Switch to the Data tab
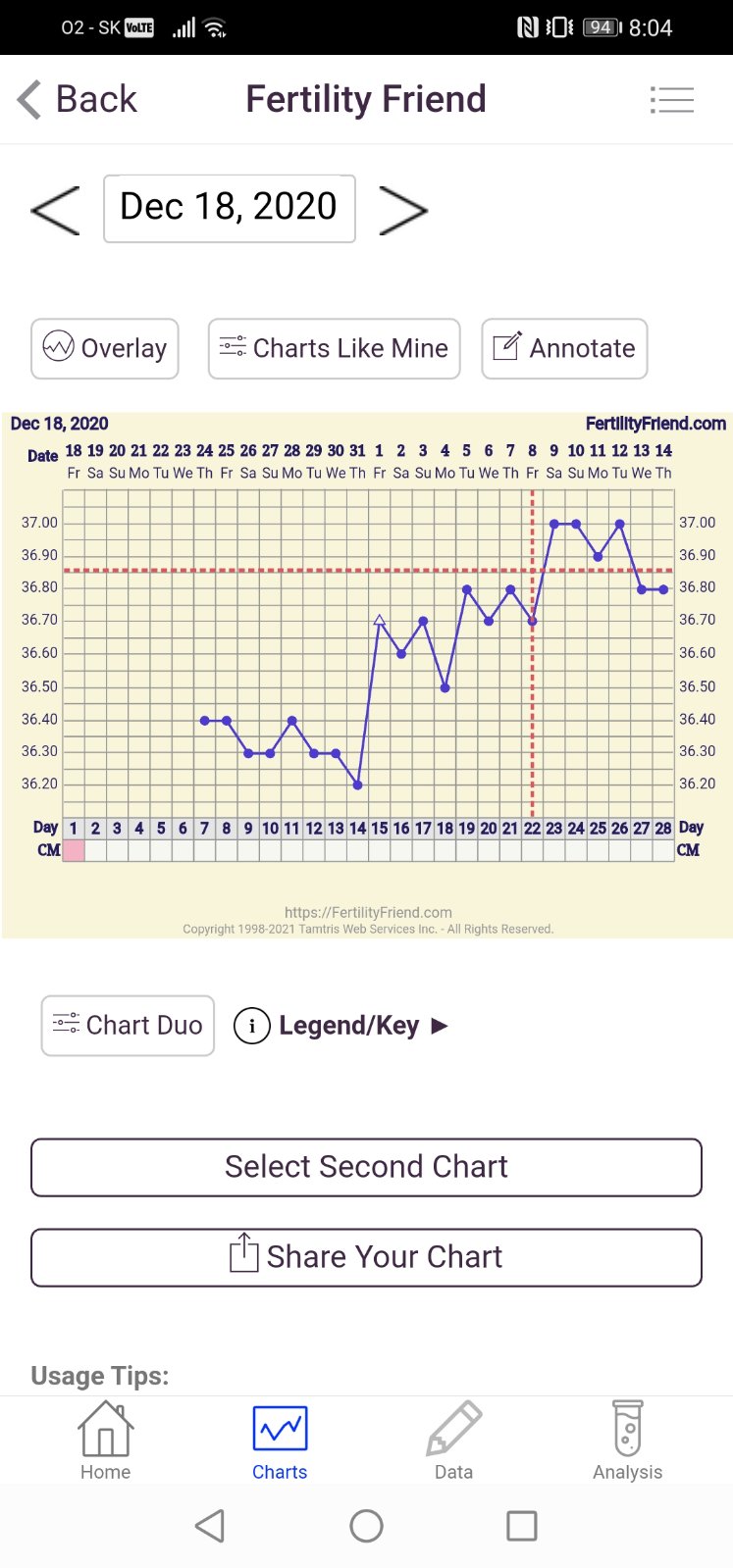The height and width of the screenshot is (1568, 733). [x=453, y=1441]
